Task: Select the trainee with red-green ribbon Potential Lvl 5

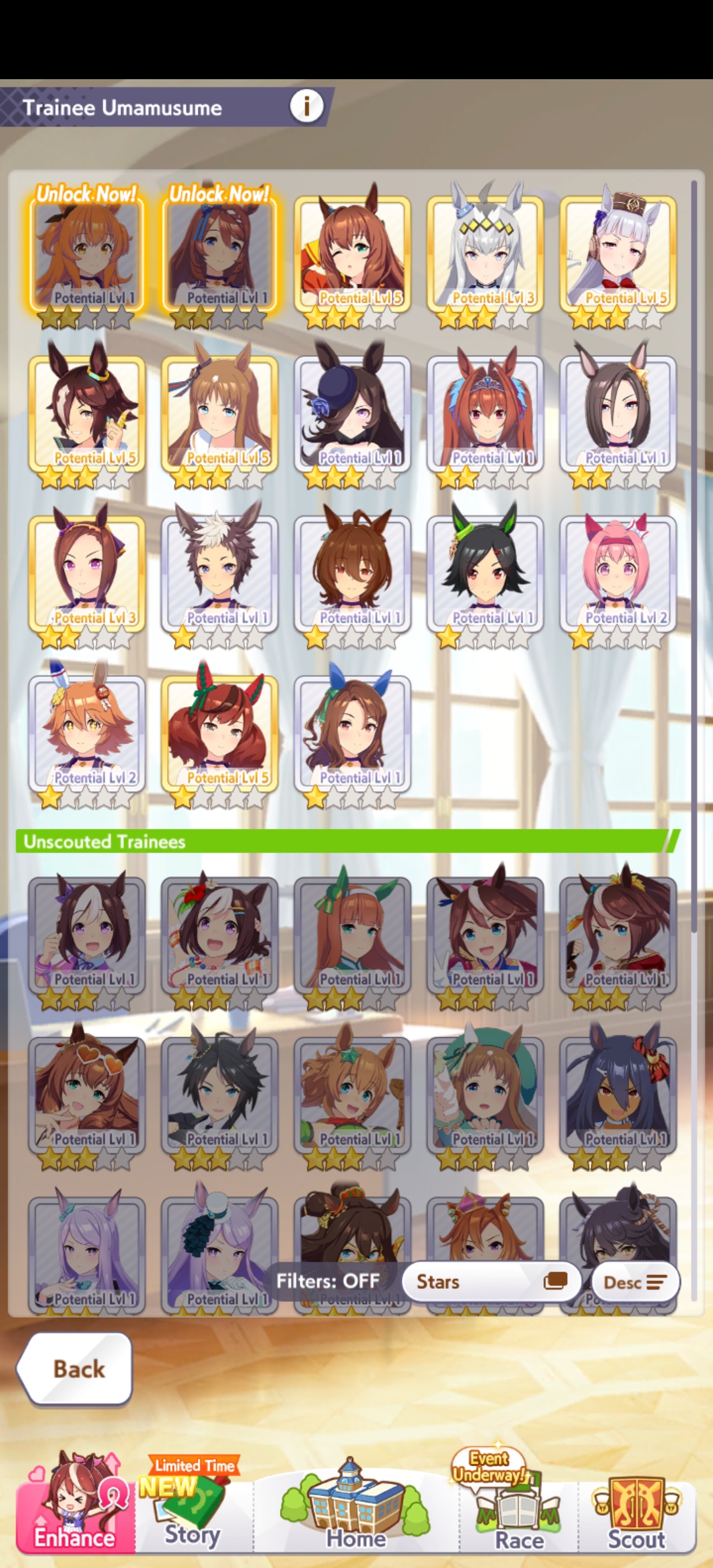Action: tap(219, 734)
